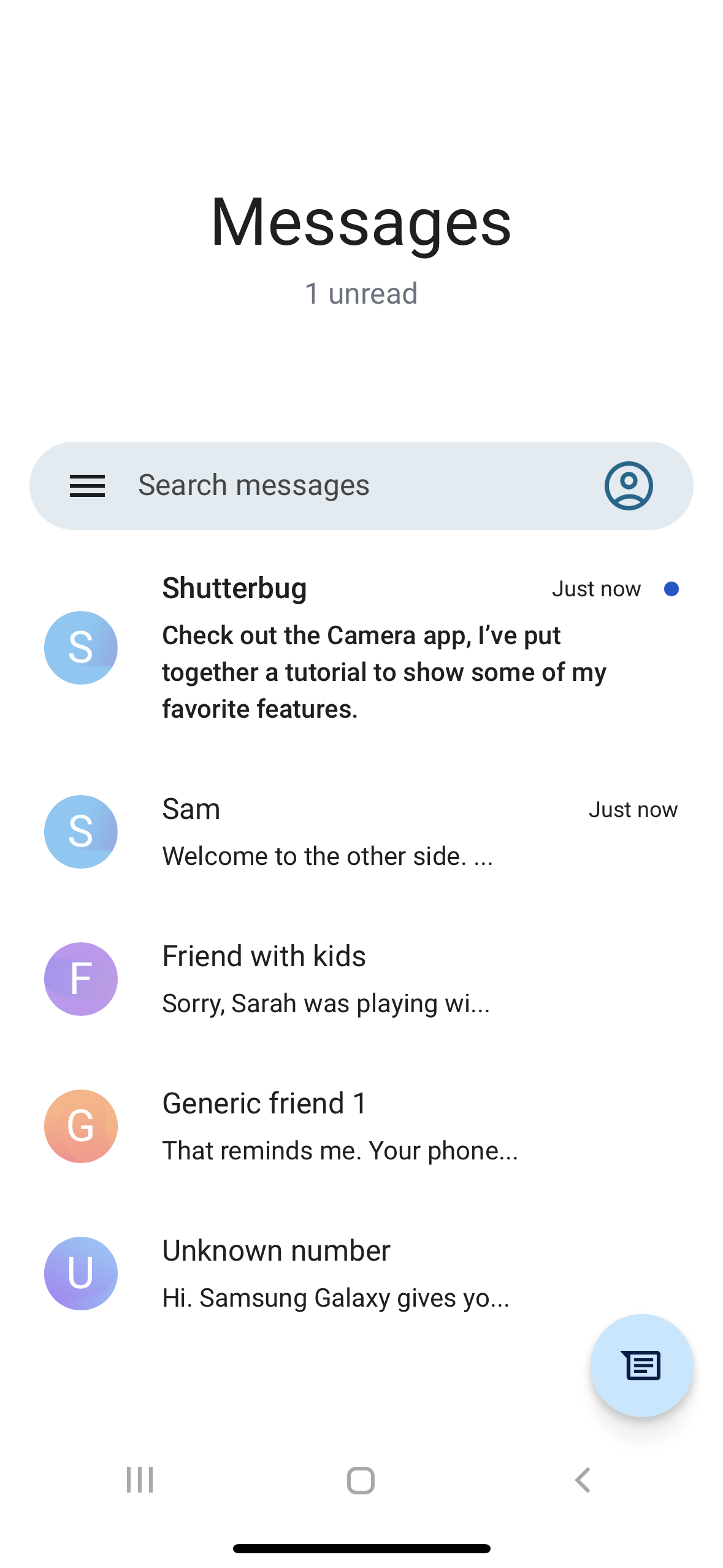Click the Generic friend 1 avatar
This screenshot has height=1568, width=723.
[x=80, y=1126]
